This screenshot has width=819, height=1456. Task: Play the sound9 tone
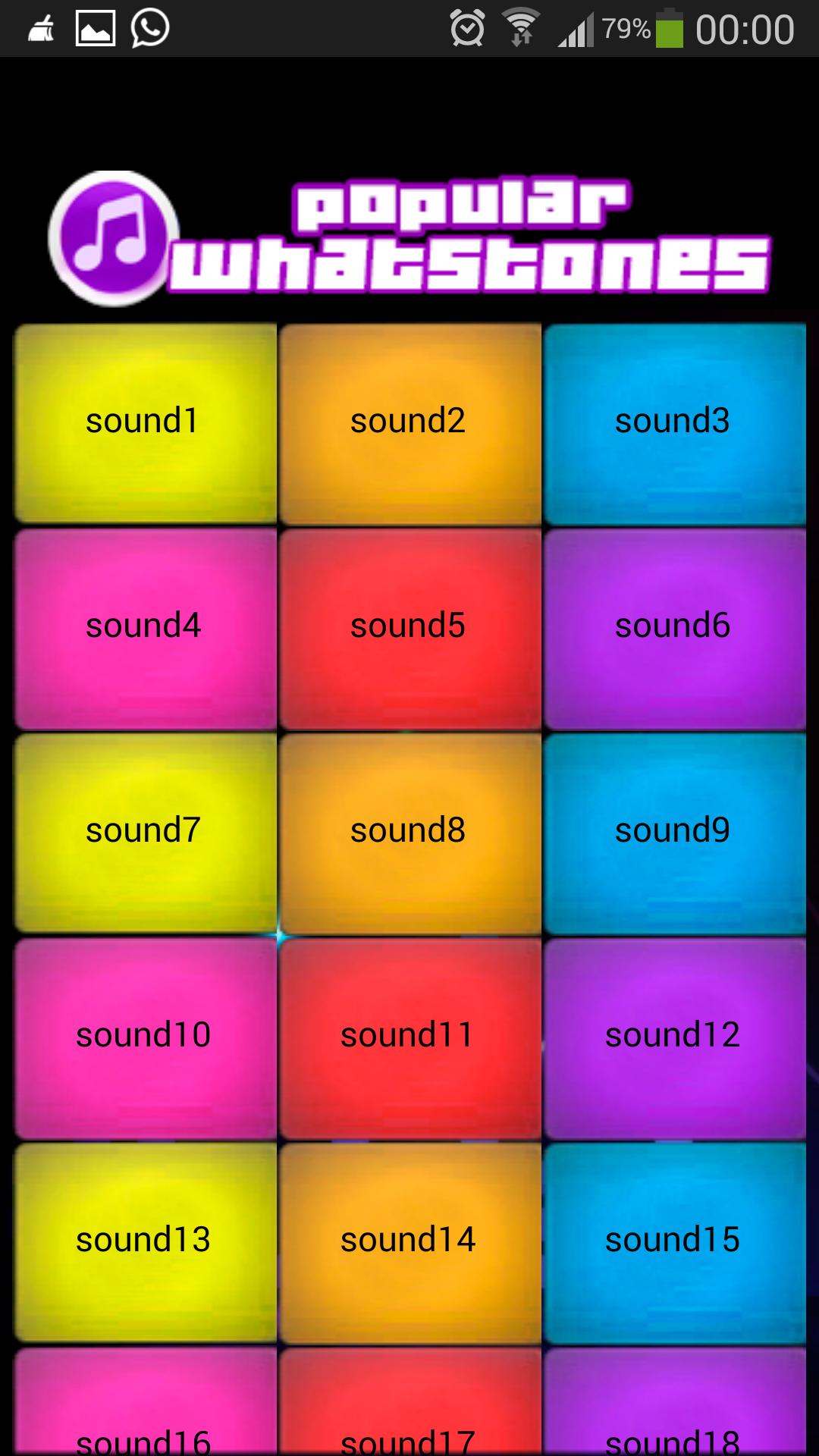tap(674, 832)
